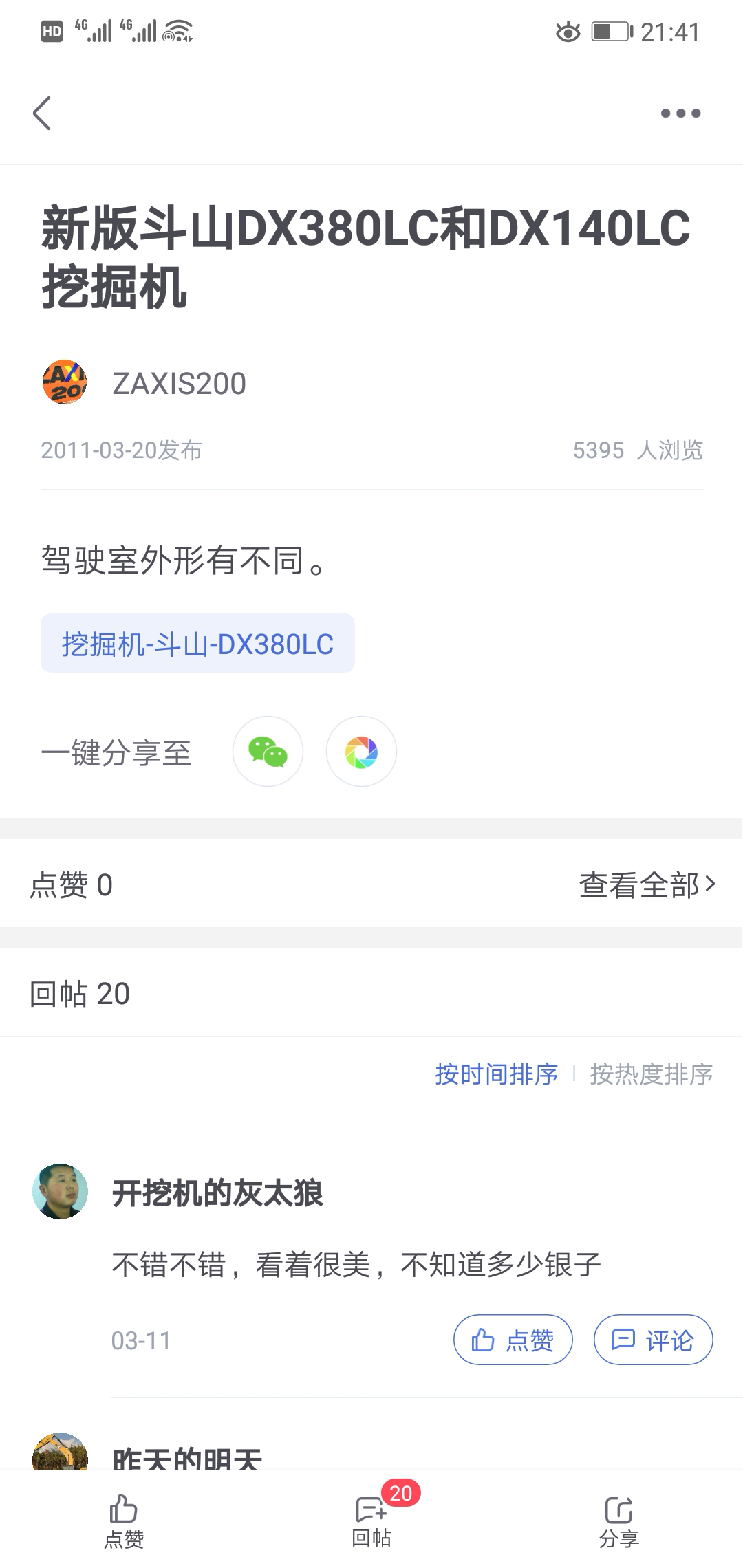The image size is (743, 1568).
Task: View all likes via 查看全部
Action: tap(647, 884)
